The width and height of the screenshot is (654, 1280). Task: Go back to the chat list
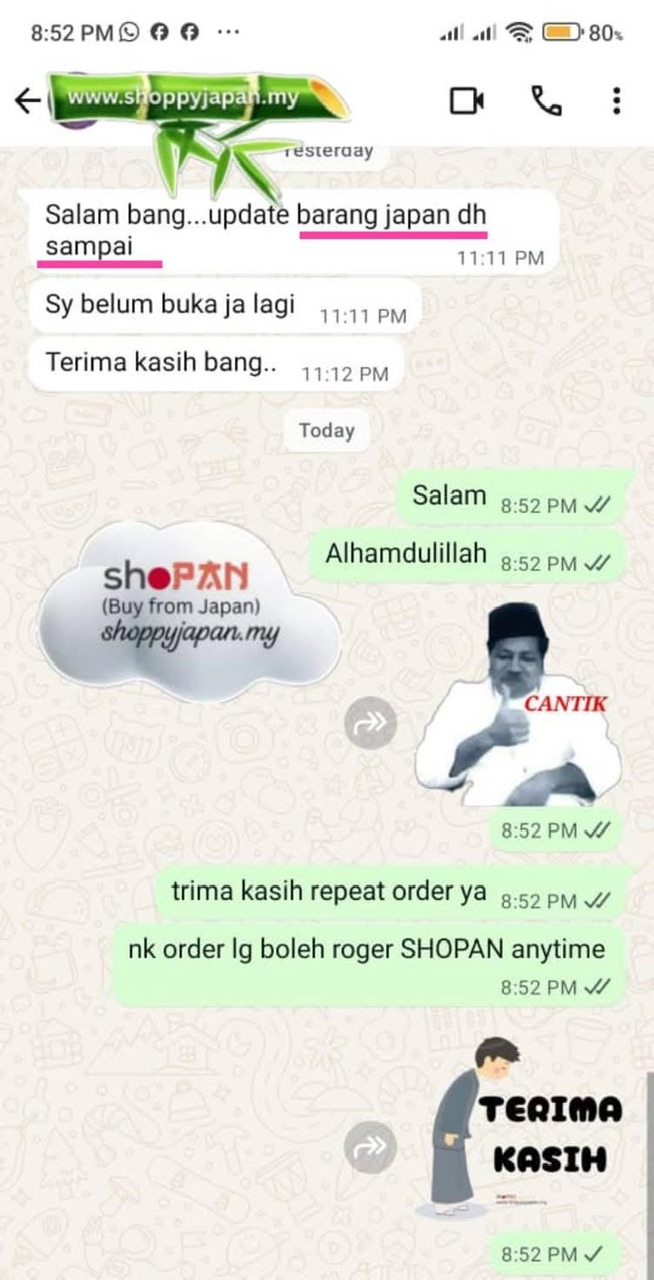27,100
